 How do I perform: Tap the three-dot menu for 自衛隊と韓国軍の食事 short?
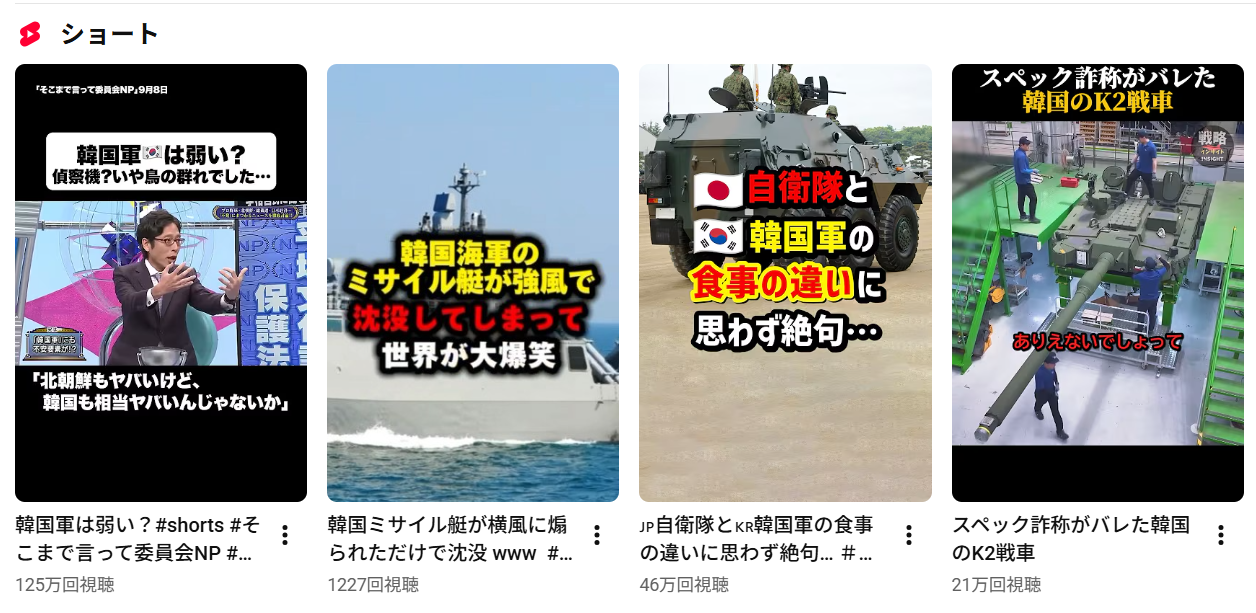[x=909, y=535]
